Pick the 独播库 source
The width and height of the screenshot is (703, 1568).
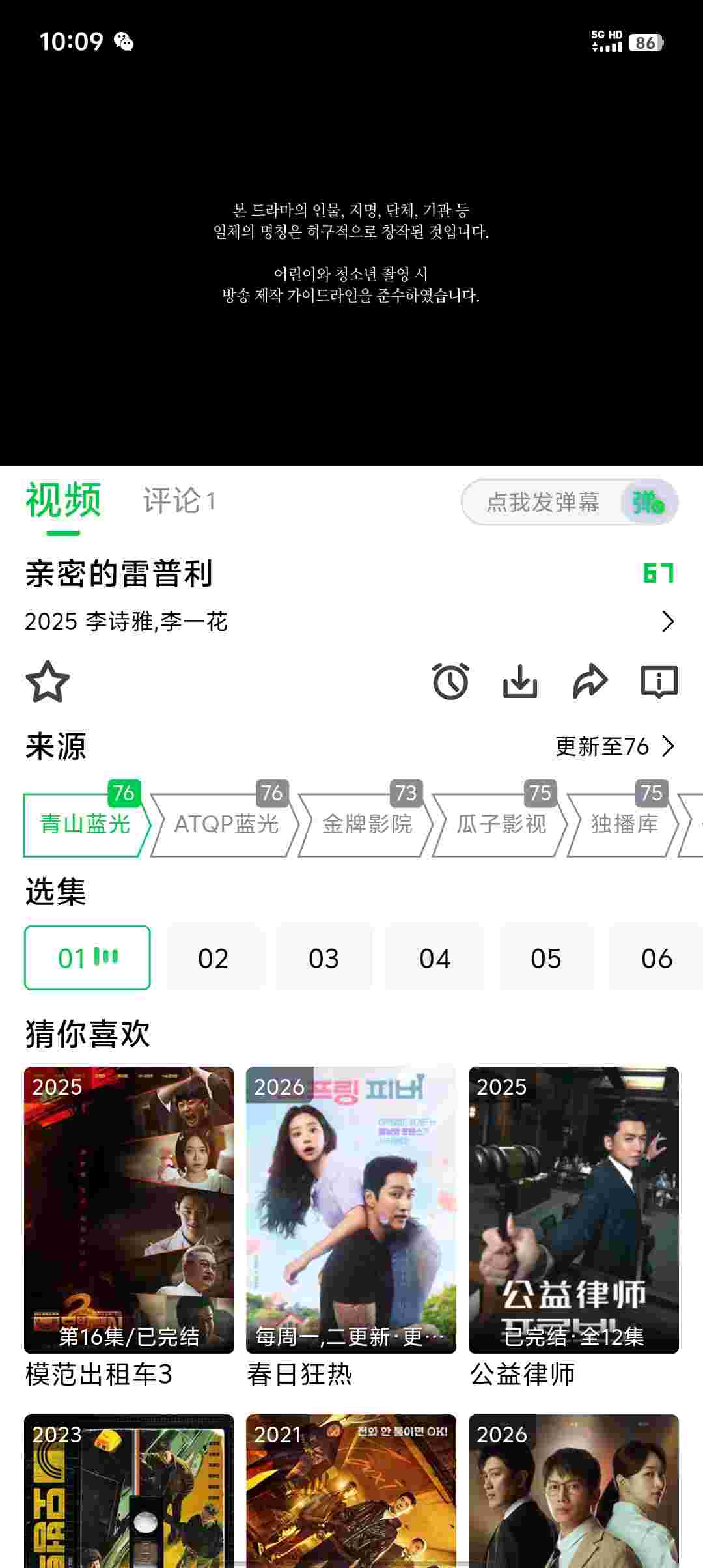624,824
